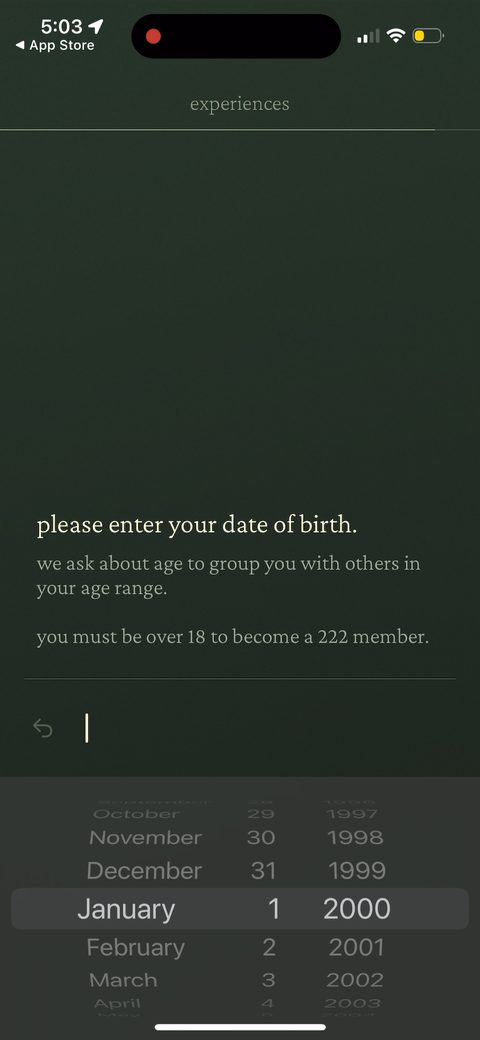Choose year 2002 in the year wheel

(355, 980)
